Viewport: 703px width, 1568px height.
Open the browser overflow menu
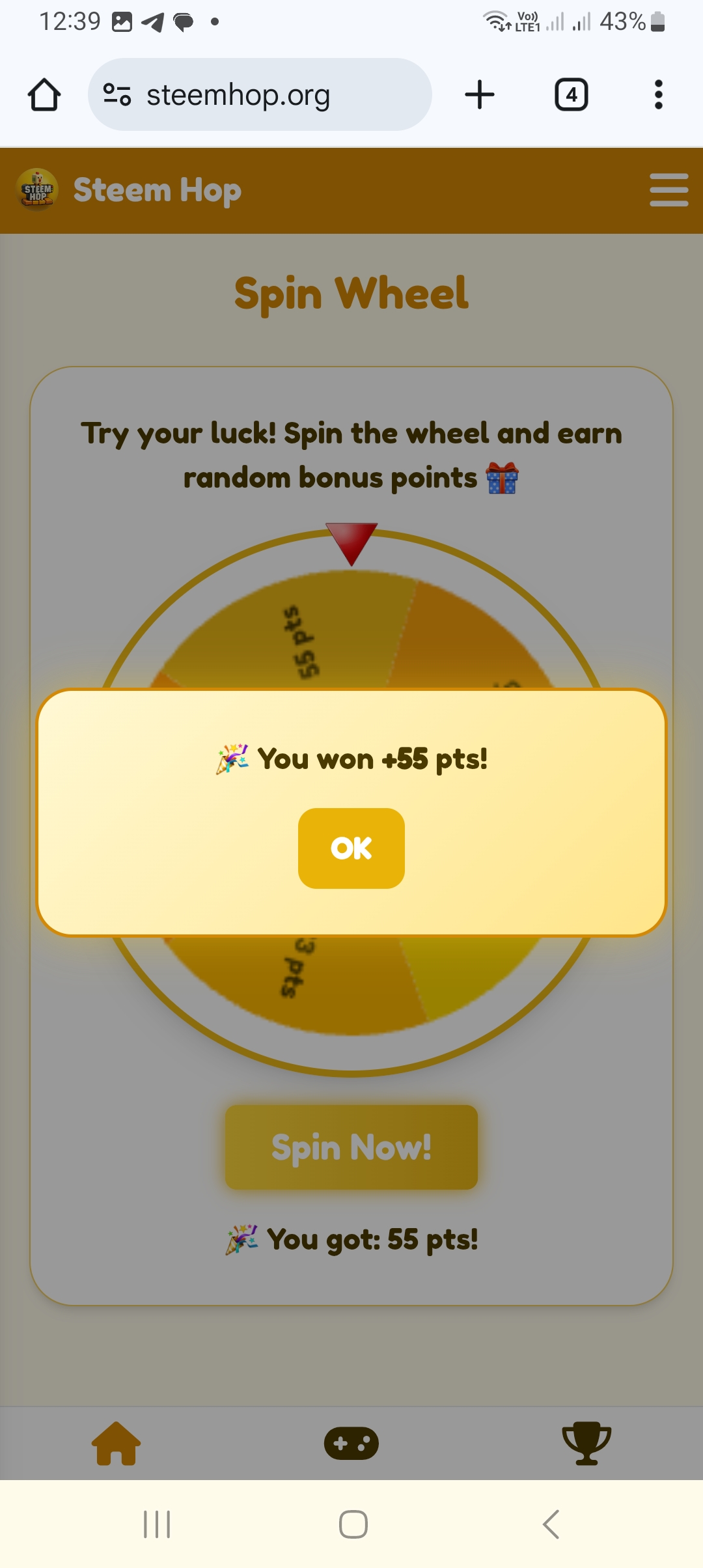pos(659,95)
